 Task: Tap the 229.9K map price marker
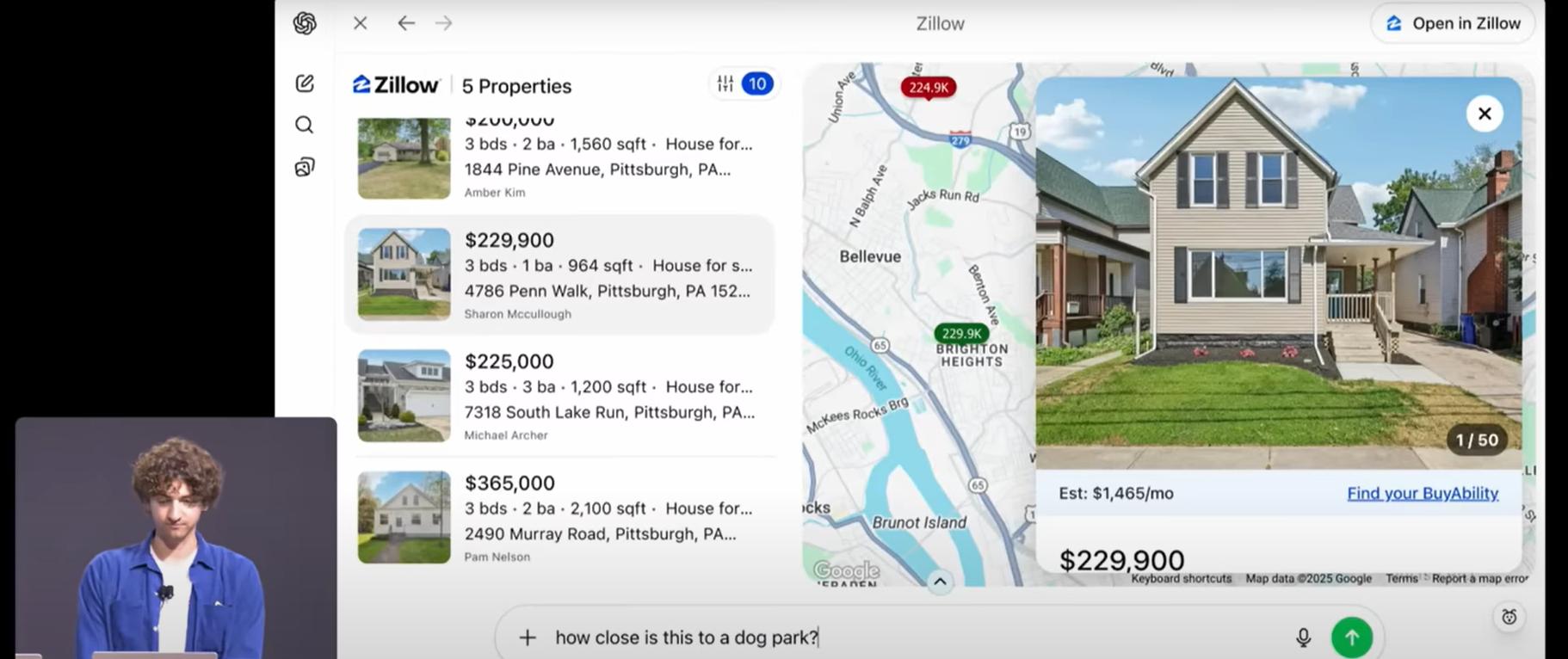pyautogui.click(x=961, y=334)
